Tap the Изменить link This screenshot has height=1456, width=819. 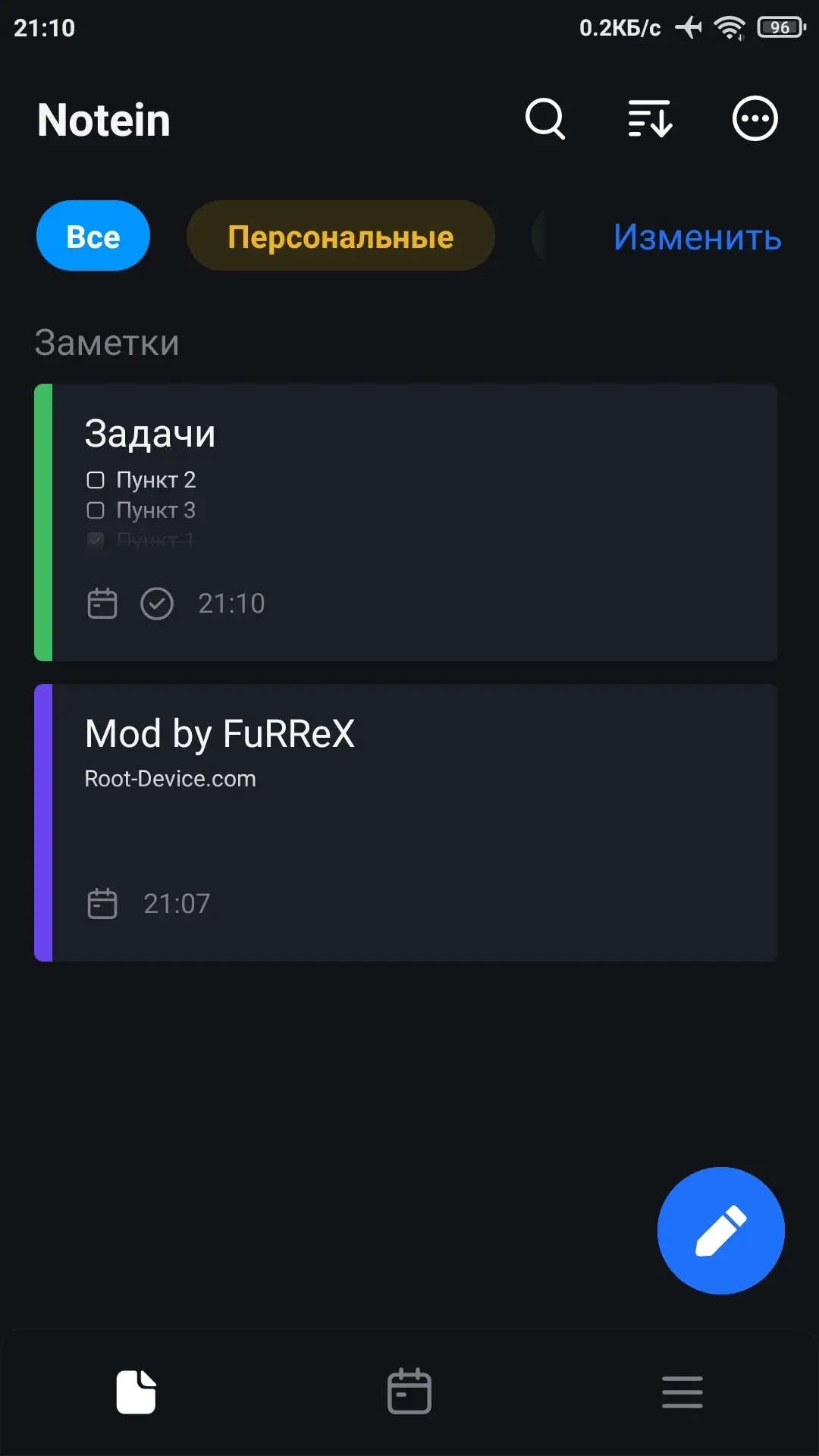[697, 237]
